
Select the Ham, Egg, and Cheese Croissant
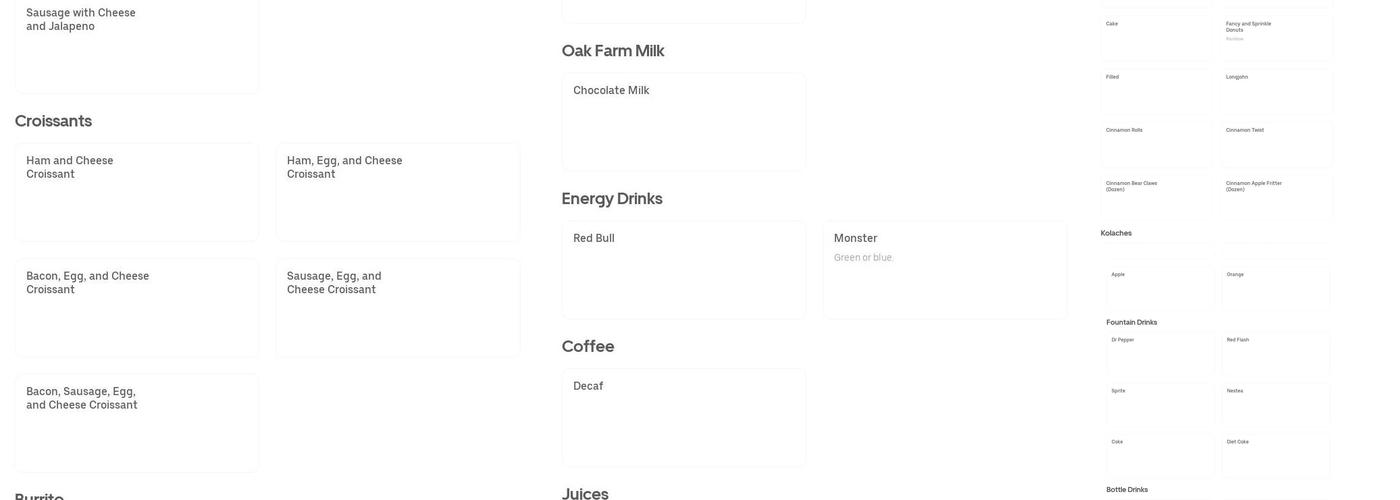(x=398, y=192)
